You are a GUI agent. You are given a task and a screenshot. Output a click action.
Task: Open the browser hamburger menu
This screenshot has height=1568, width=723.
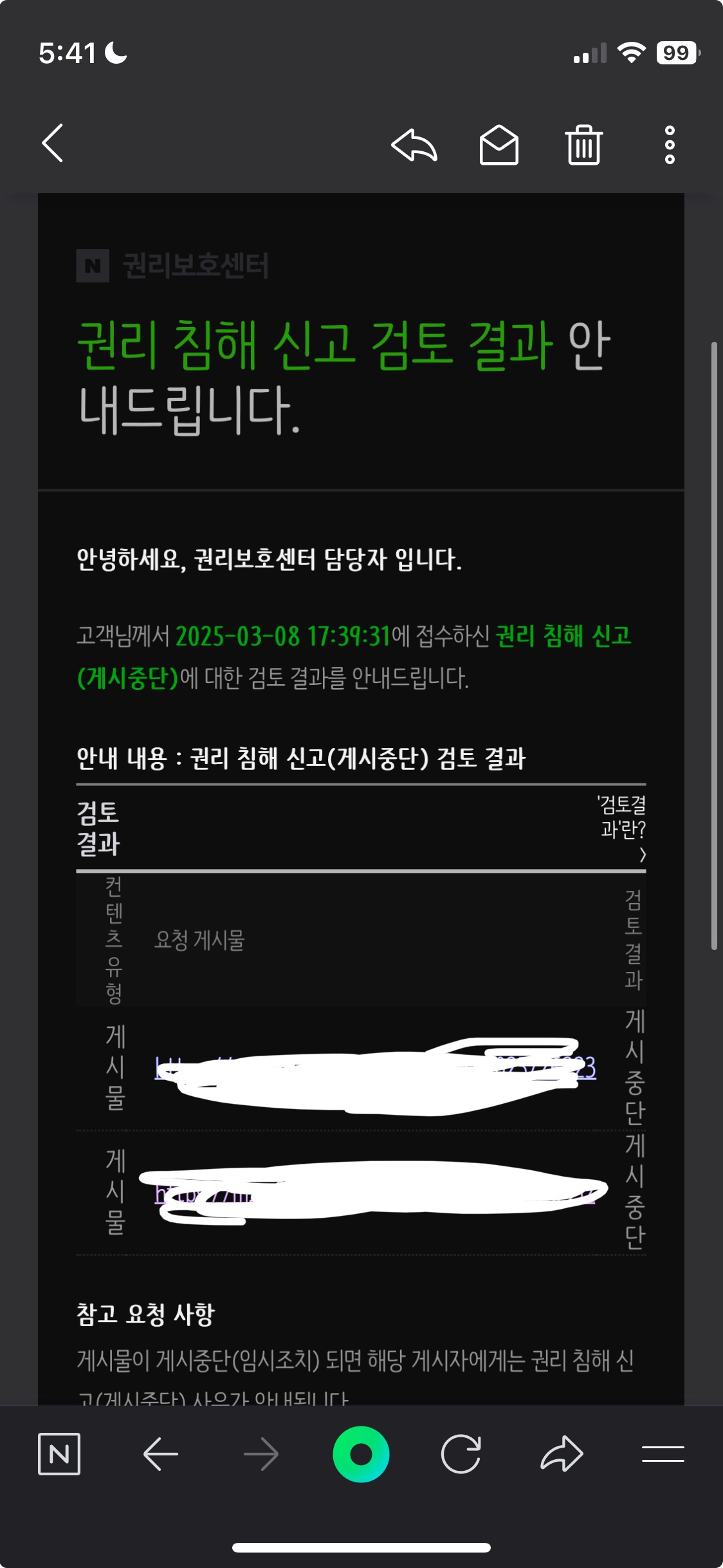(x=663, y=1453)
